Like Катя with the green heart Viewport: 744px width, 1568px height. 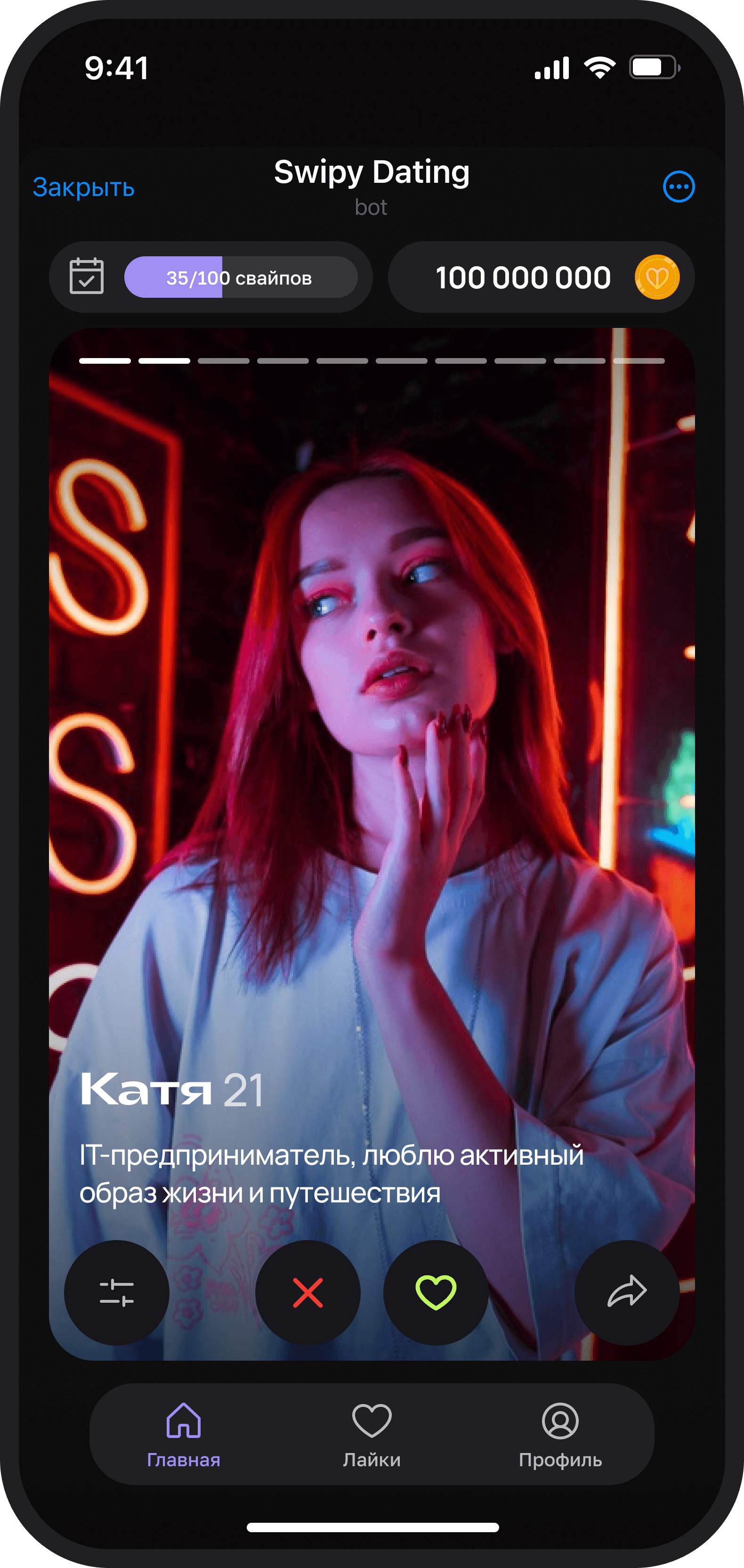click(x=436, y=1292)
